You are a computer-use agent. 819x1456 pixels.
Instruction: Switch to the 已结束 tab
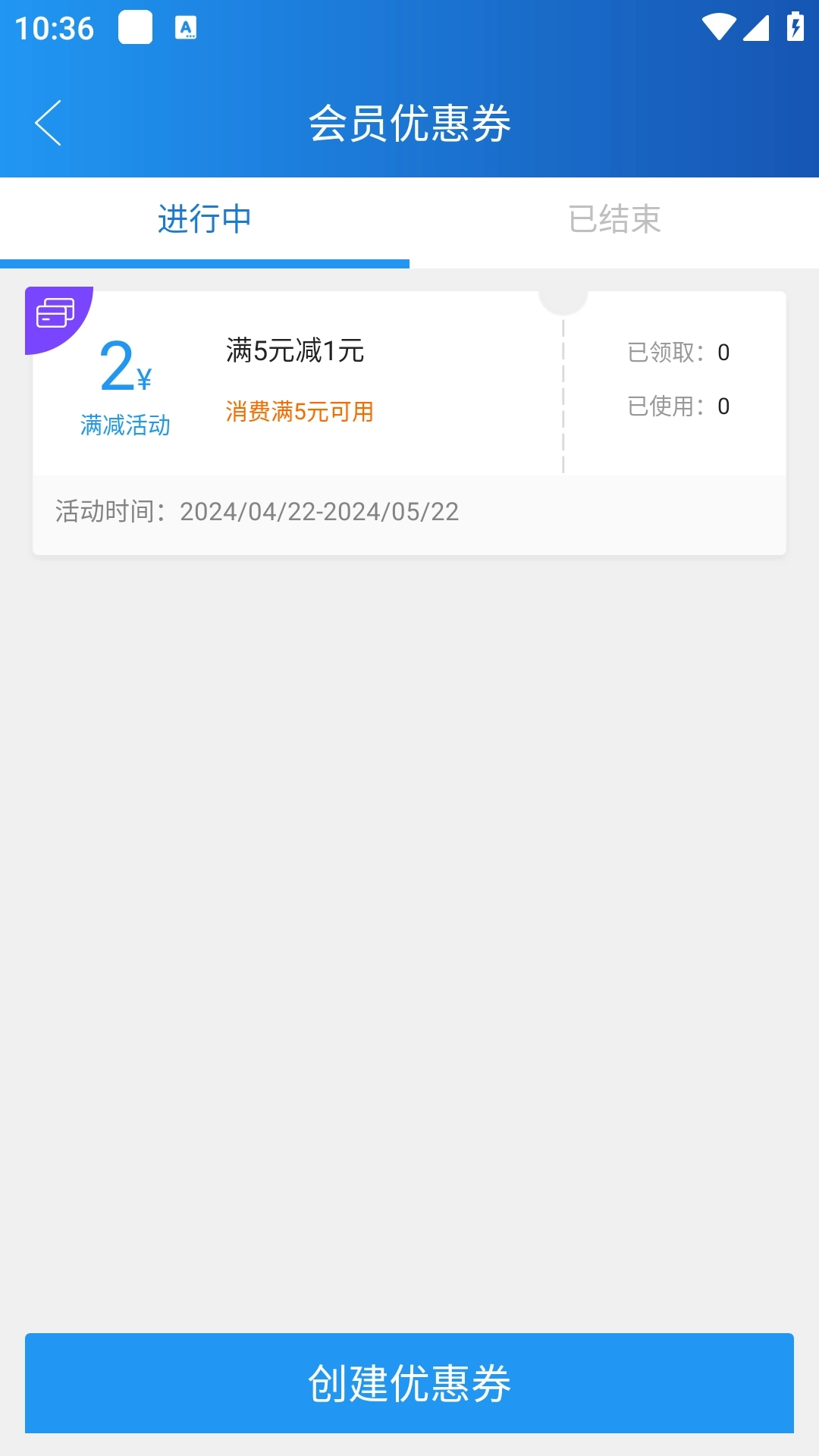pyautogui.click(x=614, y=220)
